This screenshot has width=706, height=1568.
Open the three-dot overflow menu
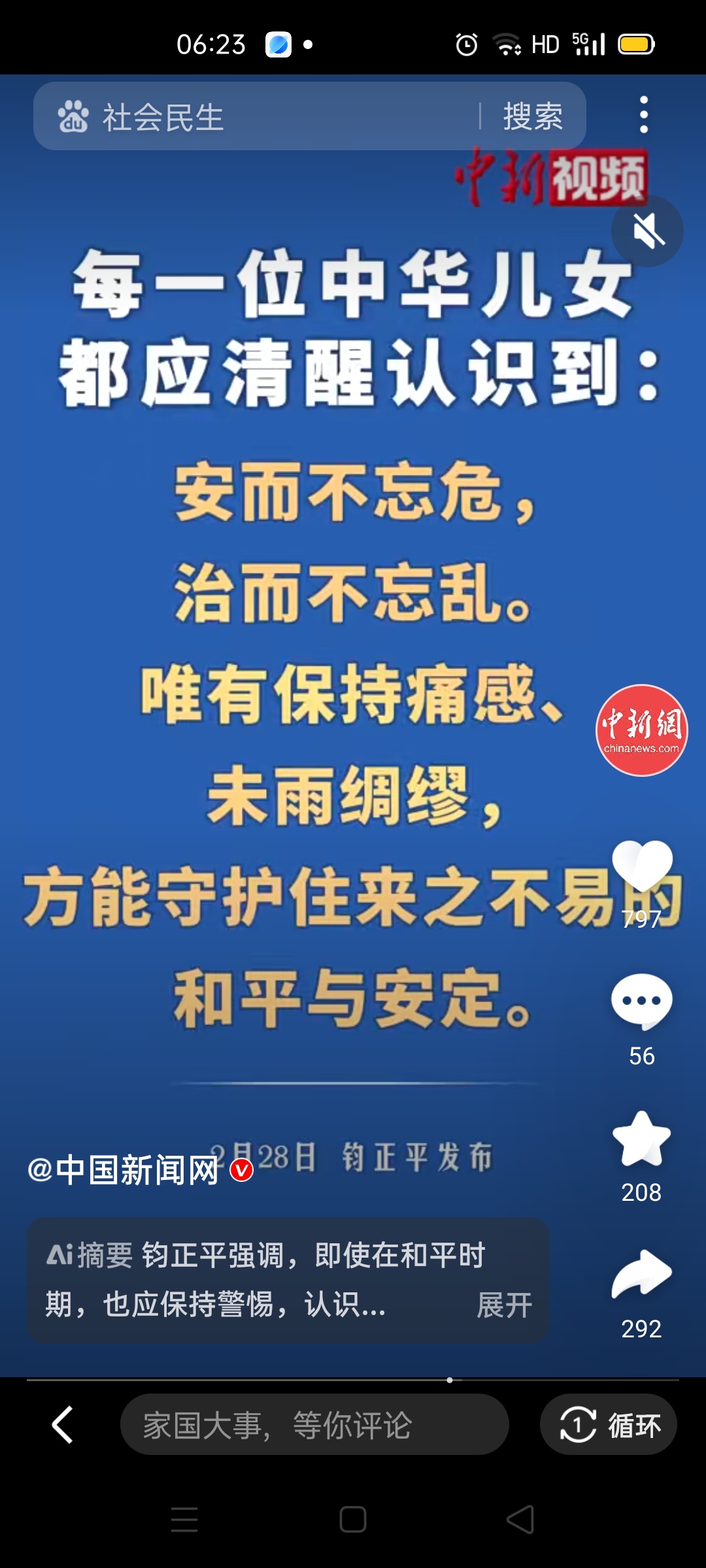click(x=644, y=115)
